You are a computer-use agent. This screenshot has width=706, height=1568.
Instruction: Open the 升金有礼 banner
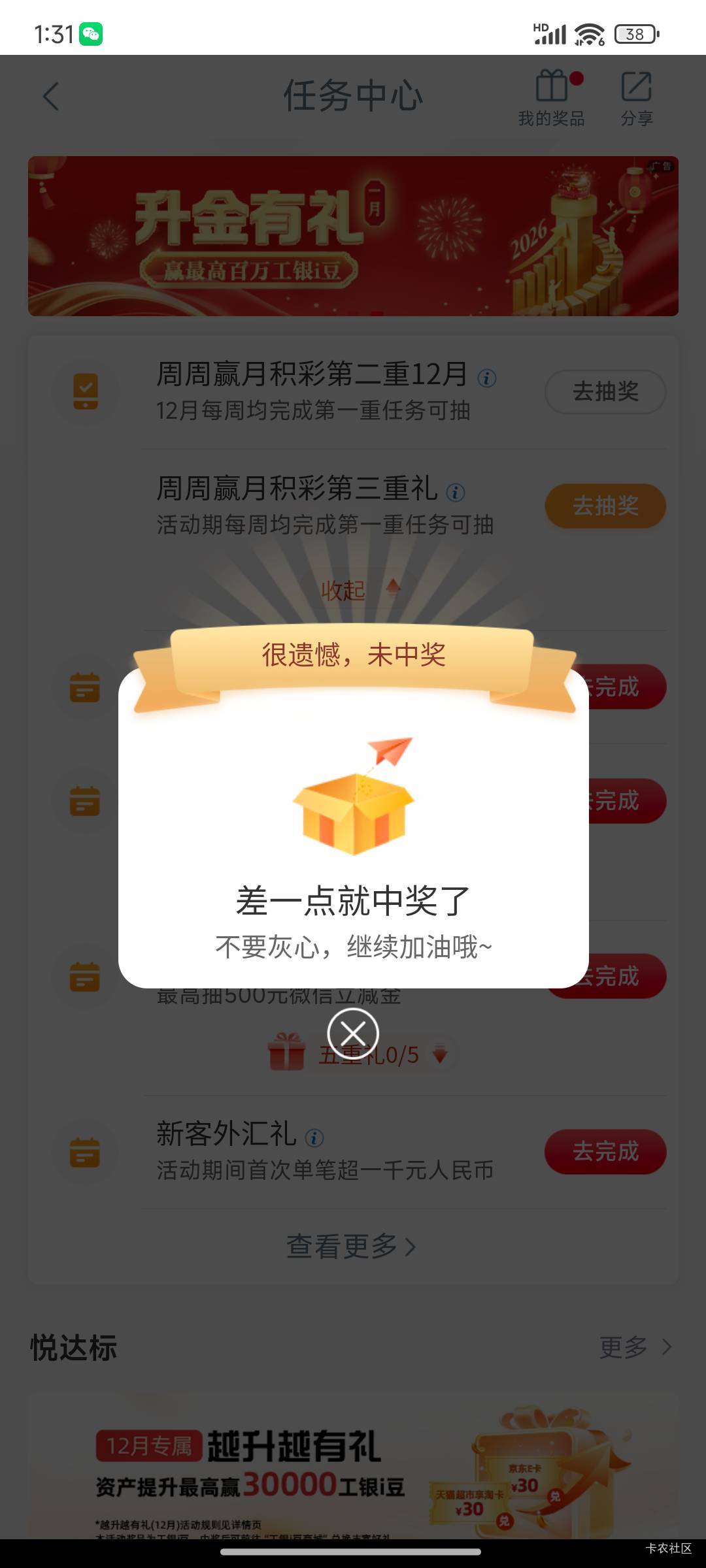[353, 236]
